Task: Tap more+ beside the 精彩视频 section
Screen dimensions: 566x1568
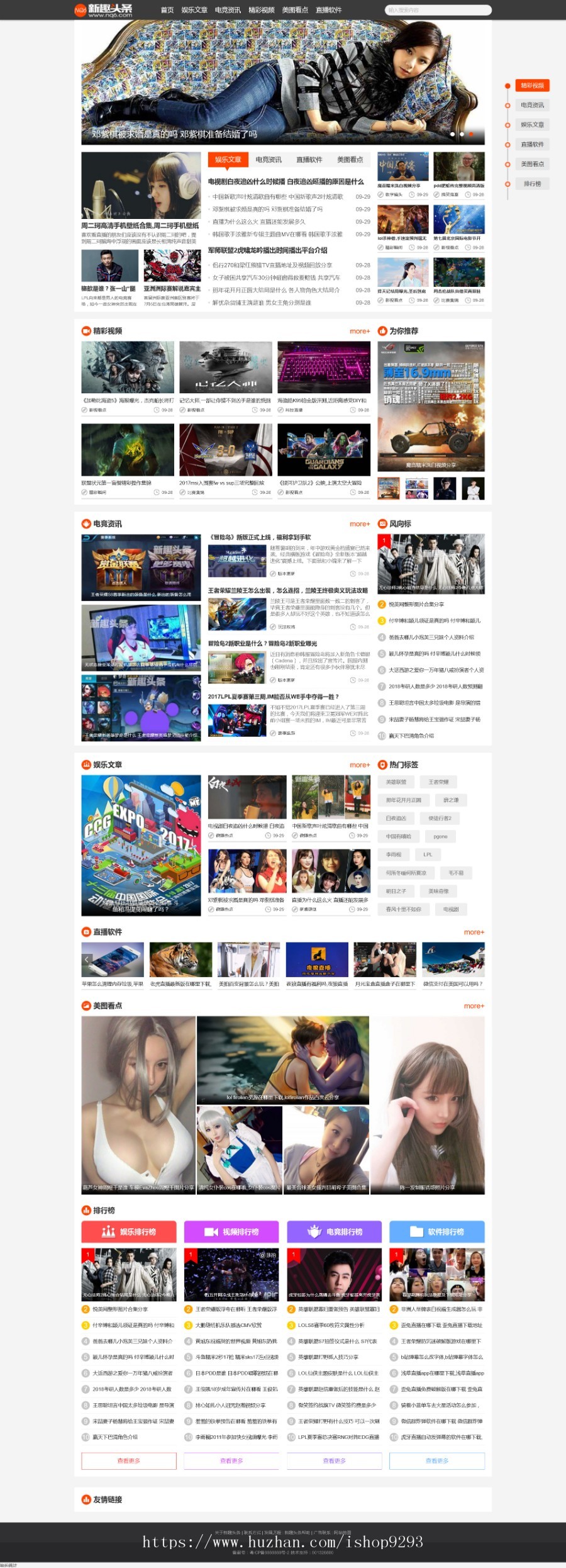Action: click(x=360, y=331)
